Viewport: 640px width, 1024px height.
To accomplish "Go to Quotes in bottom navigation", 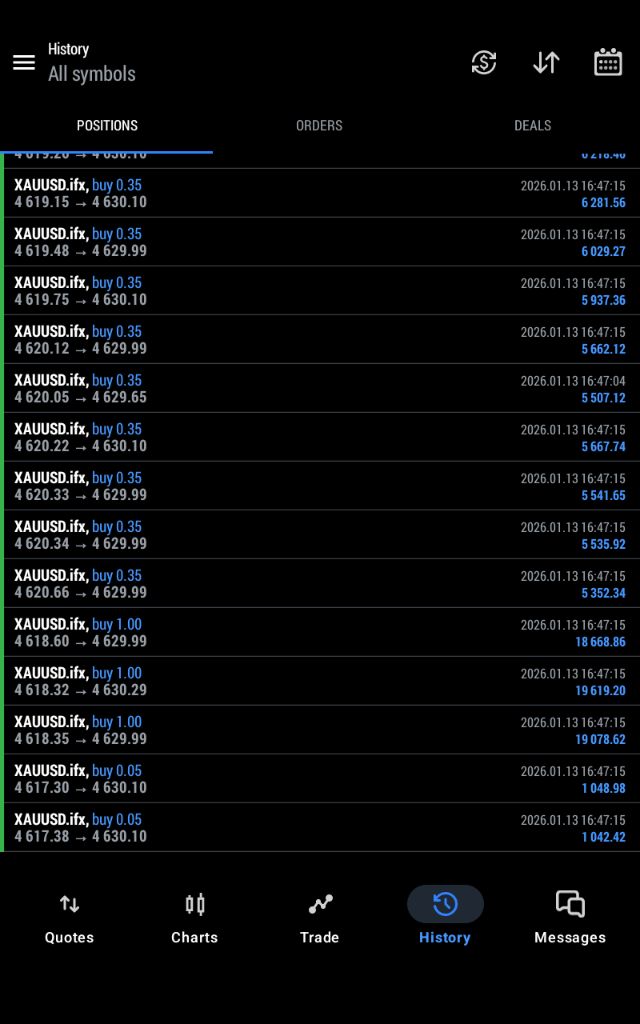I will coord(69,918).
